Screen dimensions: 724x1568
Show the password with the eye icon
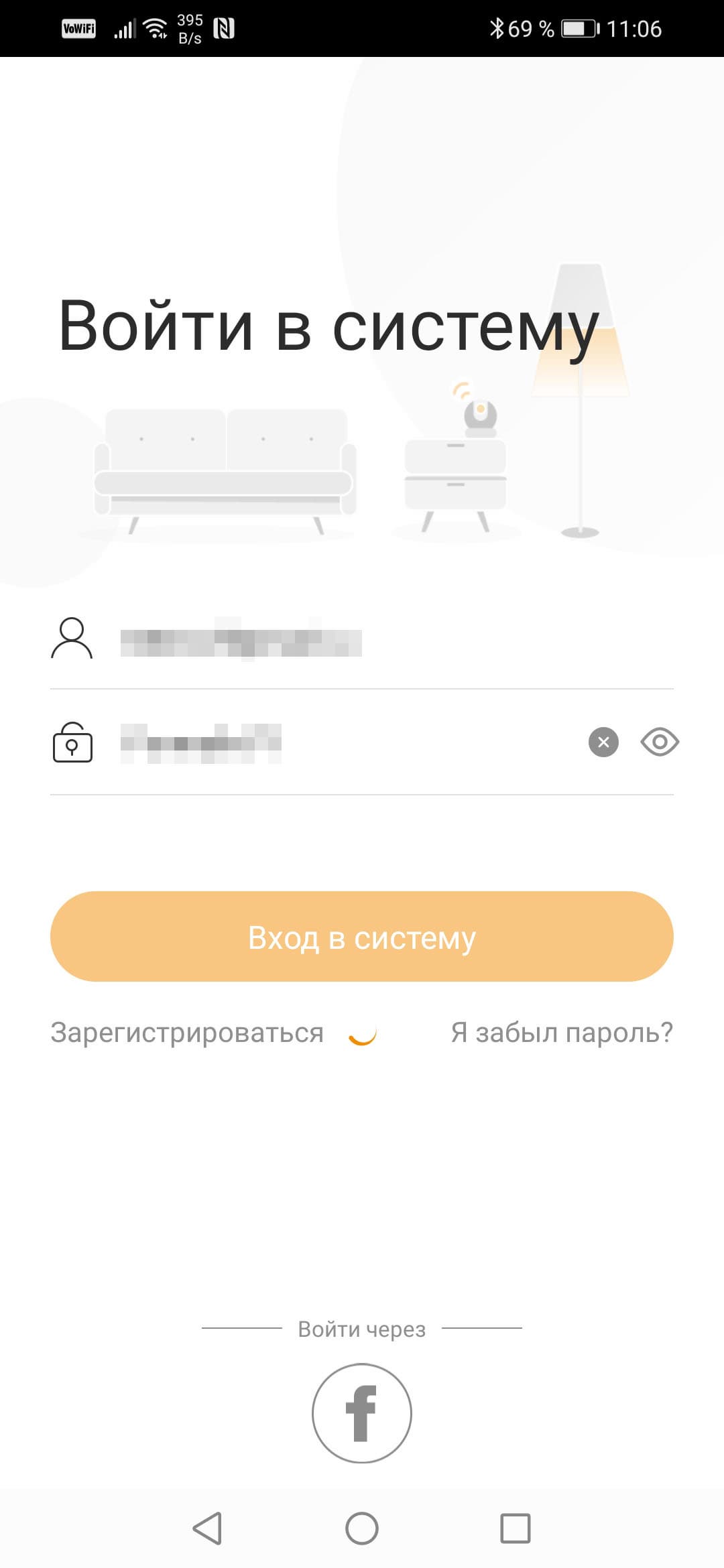[x=660, y=742]
